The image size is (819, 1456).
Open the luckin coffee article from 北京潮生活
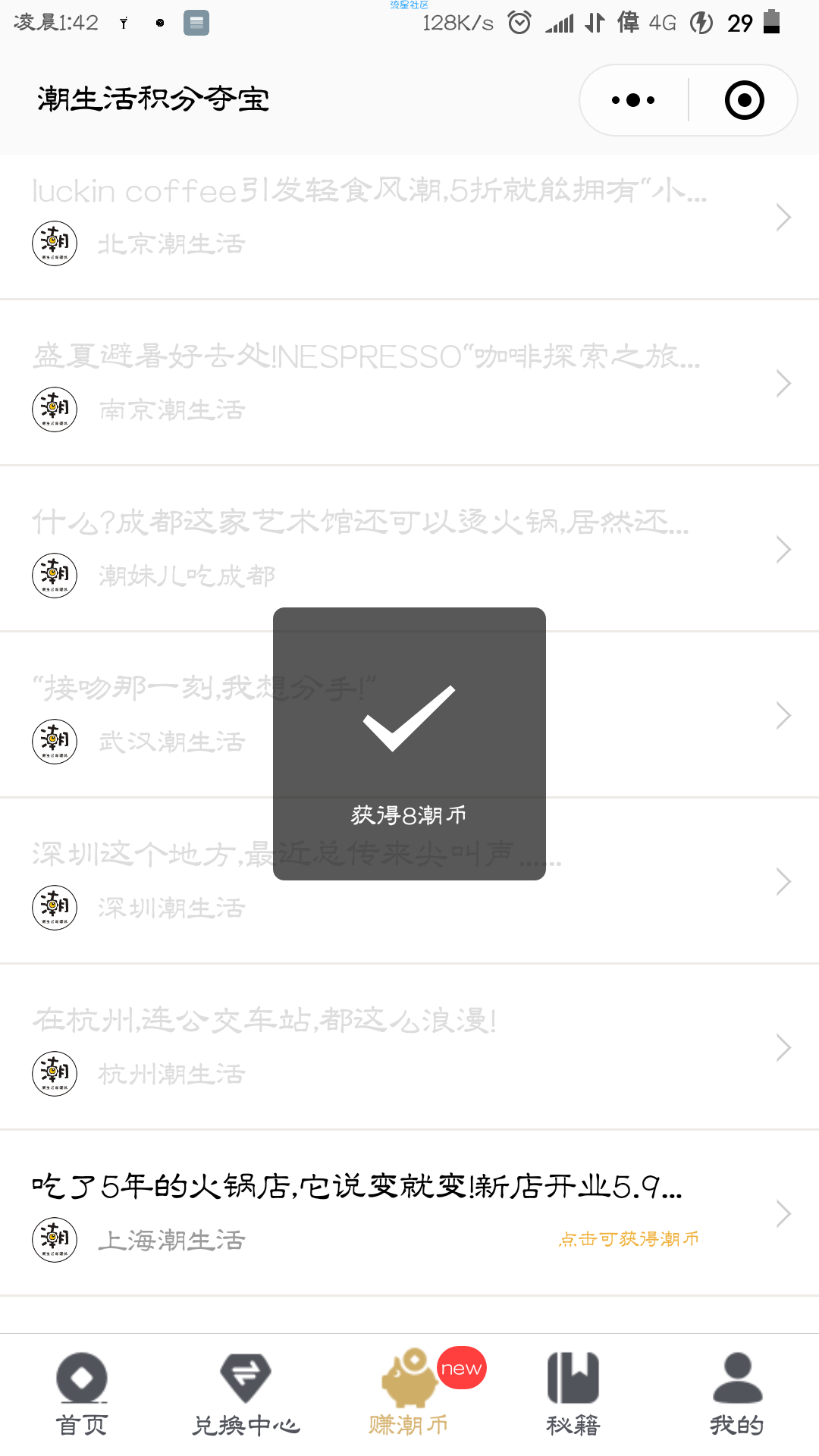tap(369, 192)
